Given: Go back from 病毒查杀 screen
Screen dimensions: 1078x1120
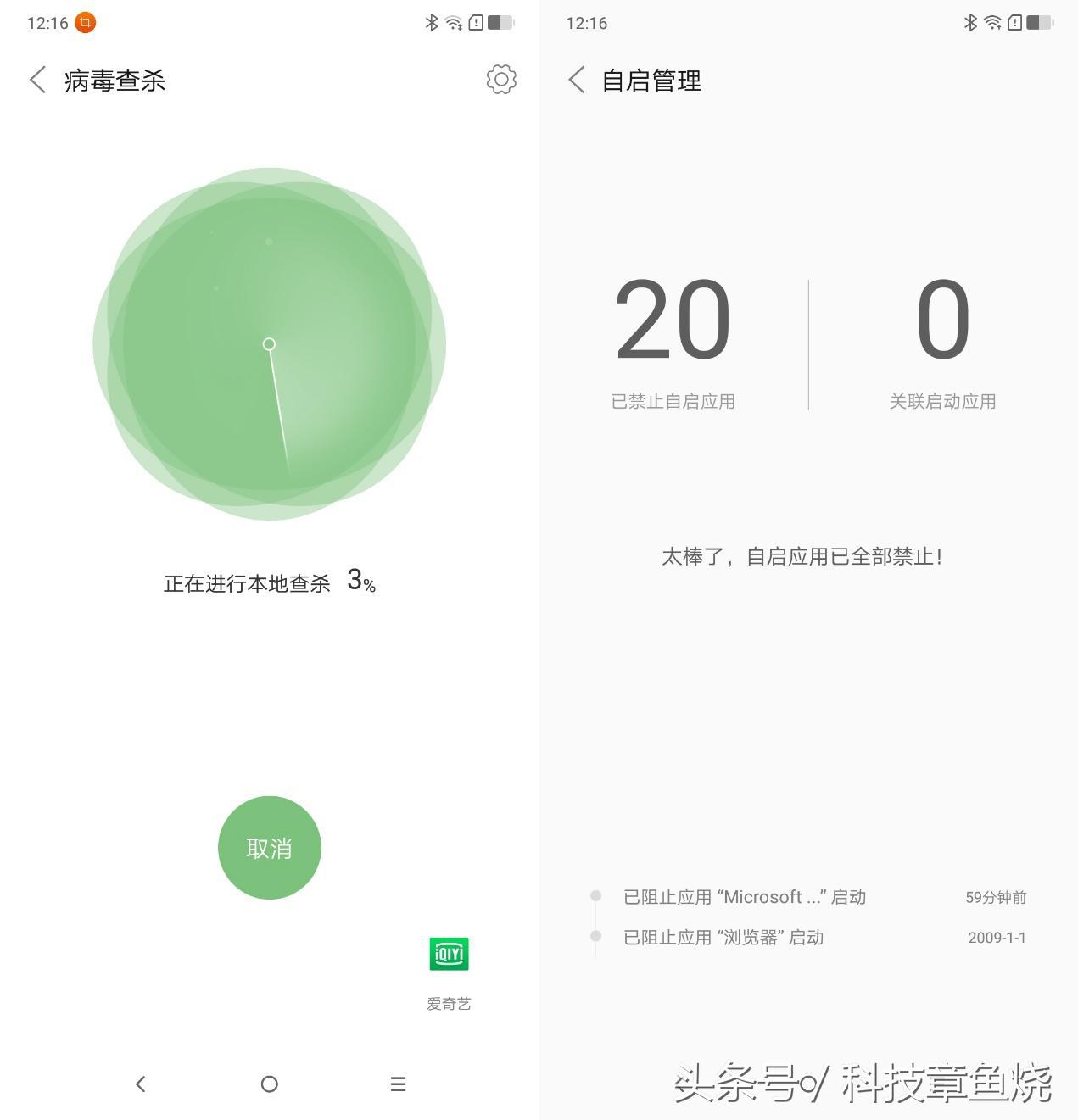Looking at the screenshot, I should point(37,79).
